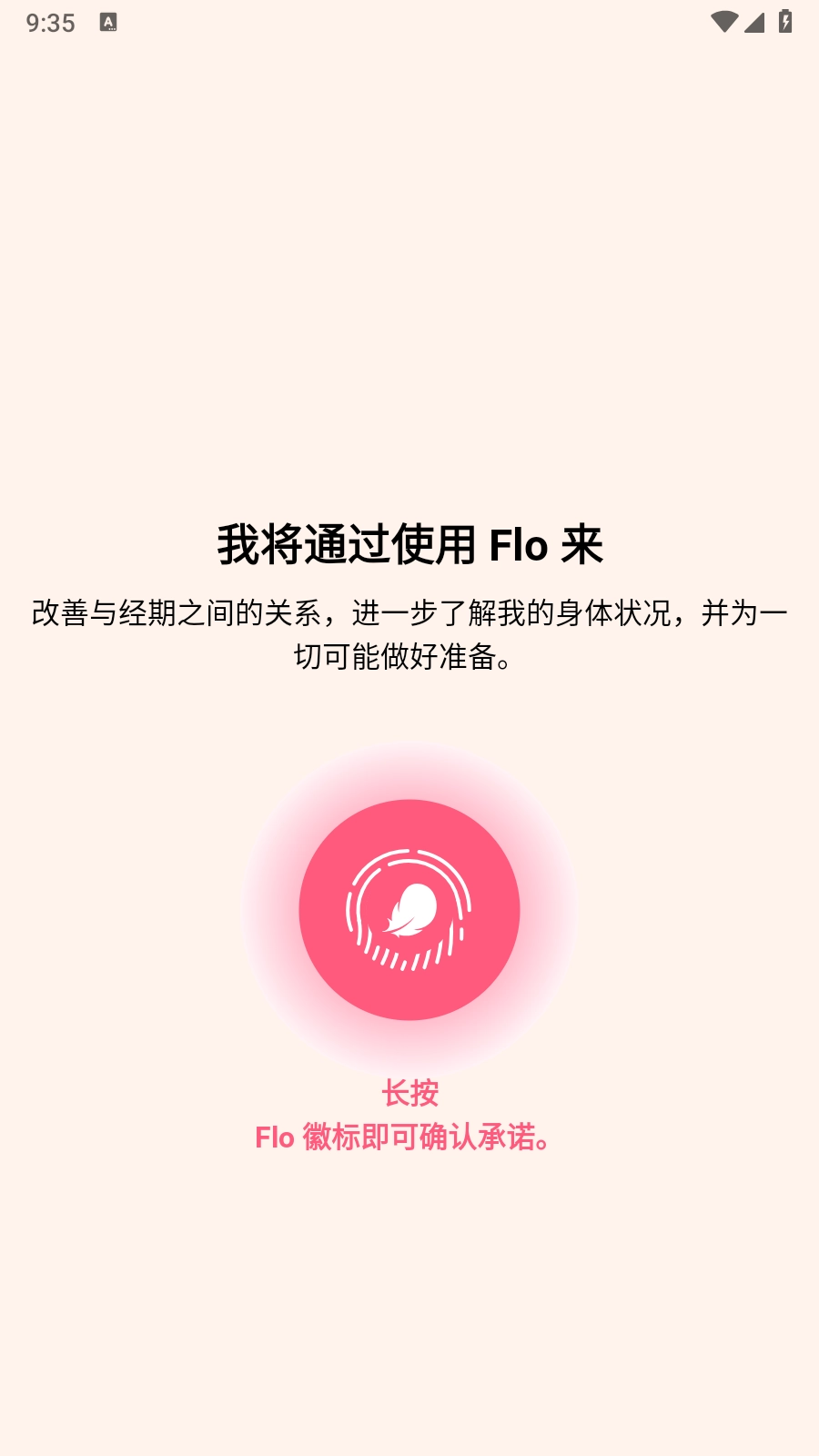Image resolution: width=819 pixels, height=1456 pixels.
Task: Tap the battery indicator icon
Action: (x=784, y=20)
